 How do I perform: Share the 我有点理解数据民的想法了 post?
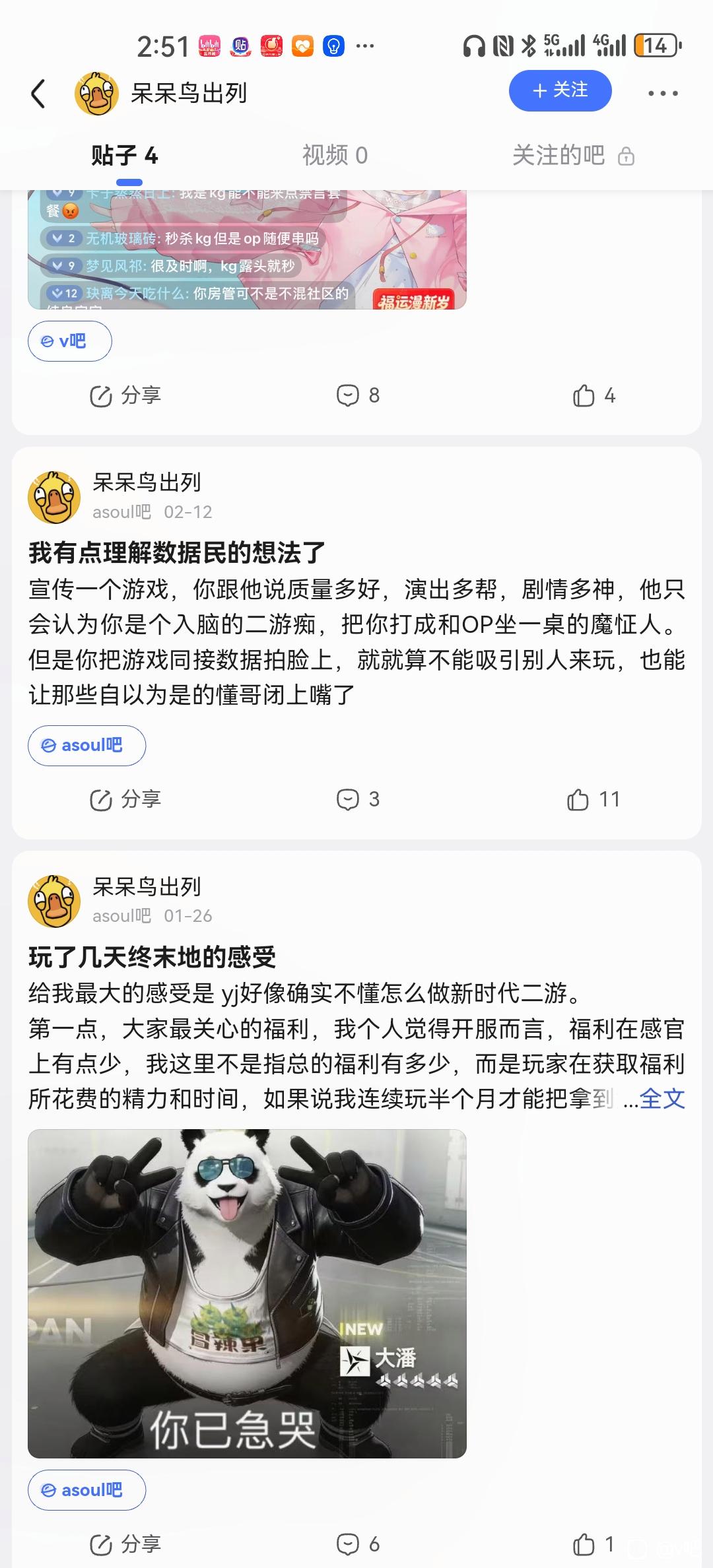coord(125,800)
